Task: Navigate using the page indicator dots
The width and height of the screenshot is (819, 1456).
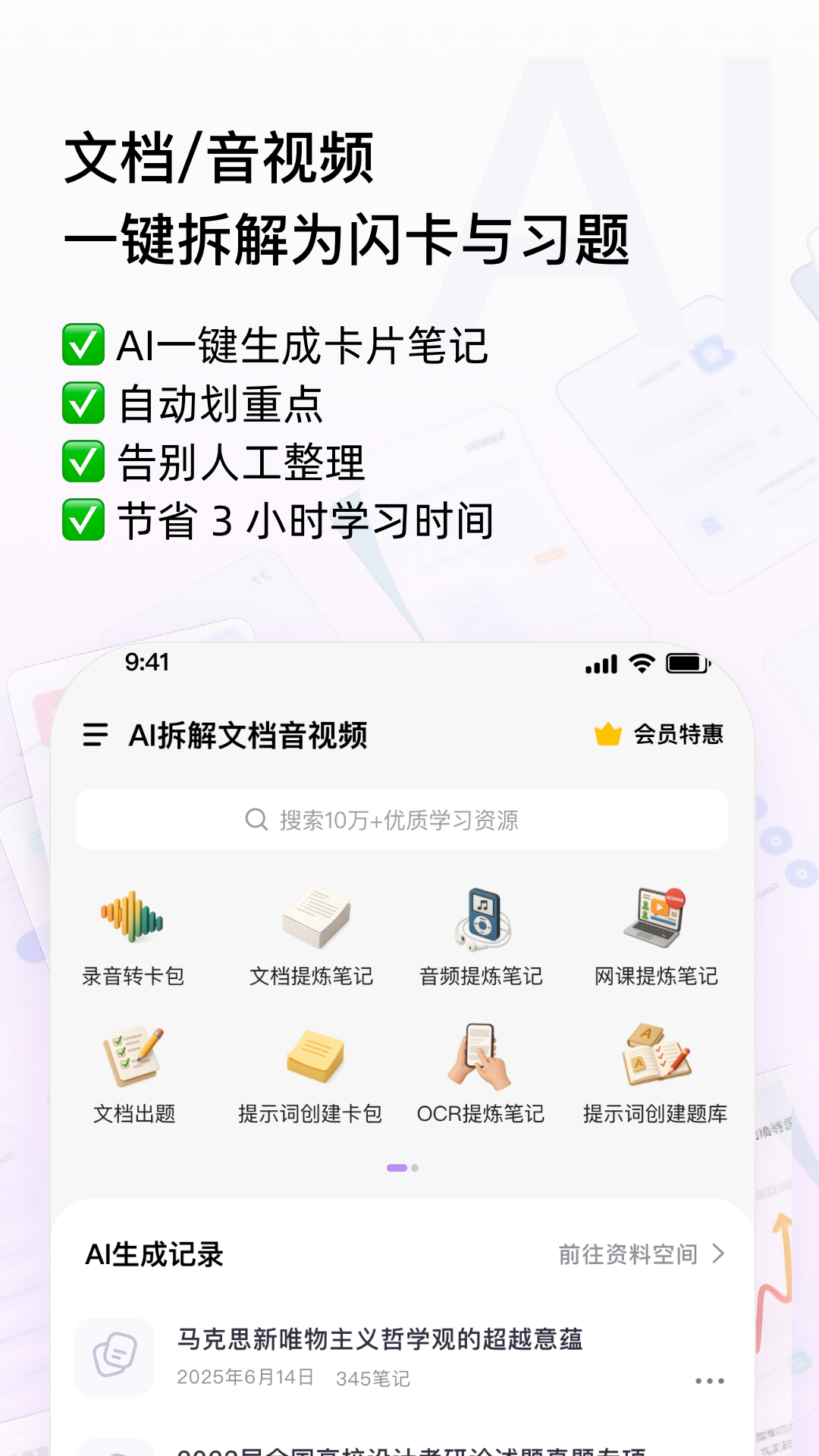Action: [402, 1169]
